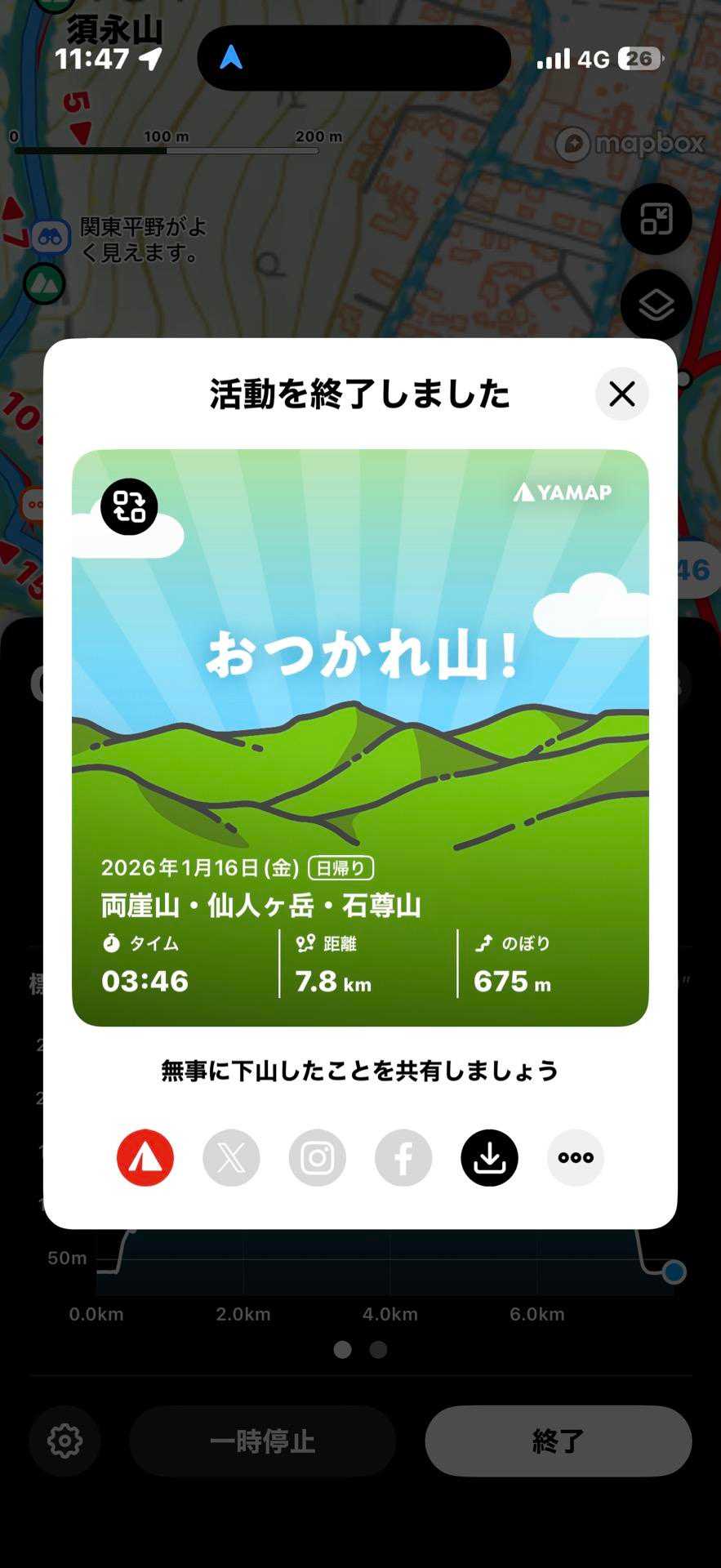Close the activity finished dialog
The image size is (721, 1568).
[621, 394]
